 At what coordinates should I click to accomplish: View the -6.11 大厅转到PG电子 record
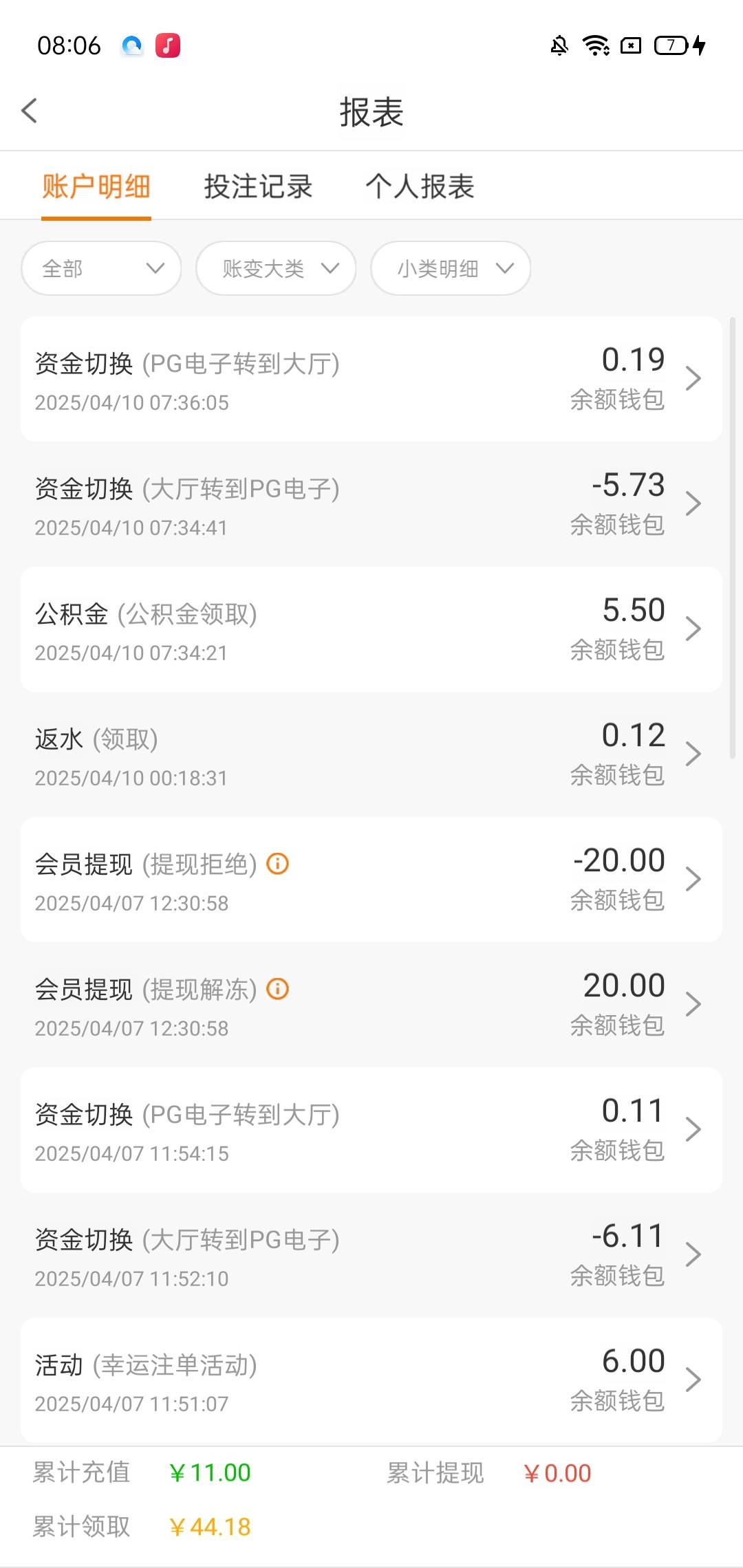tap(371, 1255)
